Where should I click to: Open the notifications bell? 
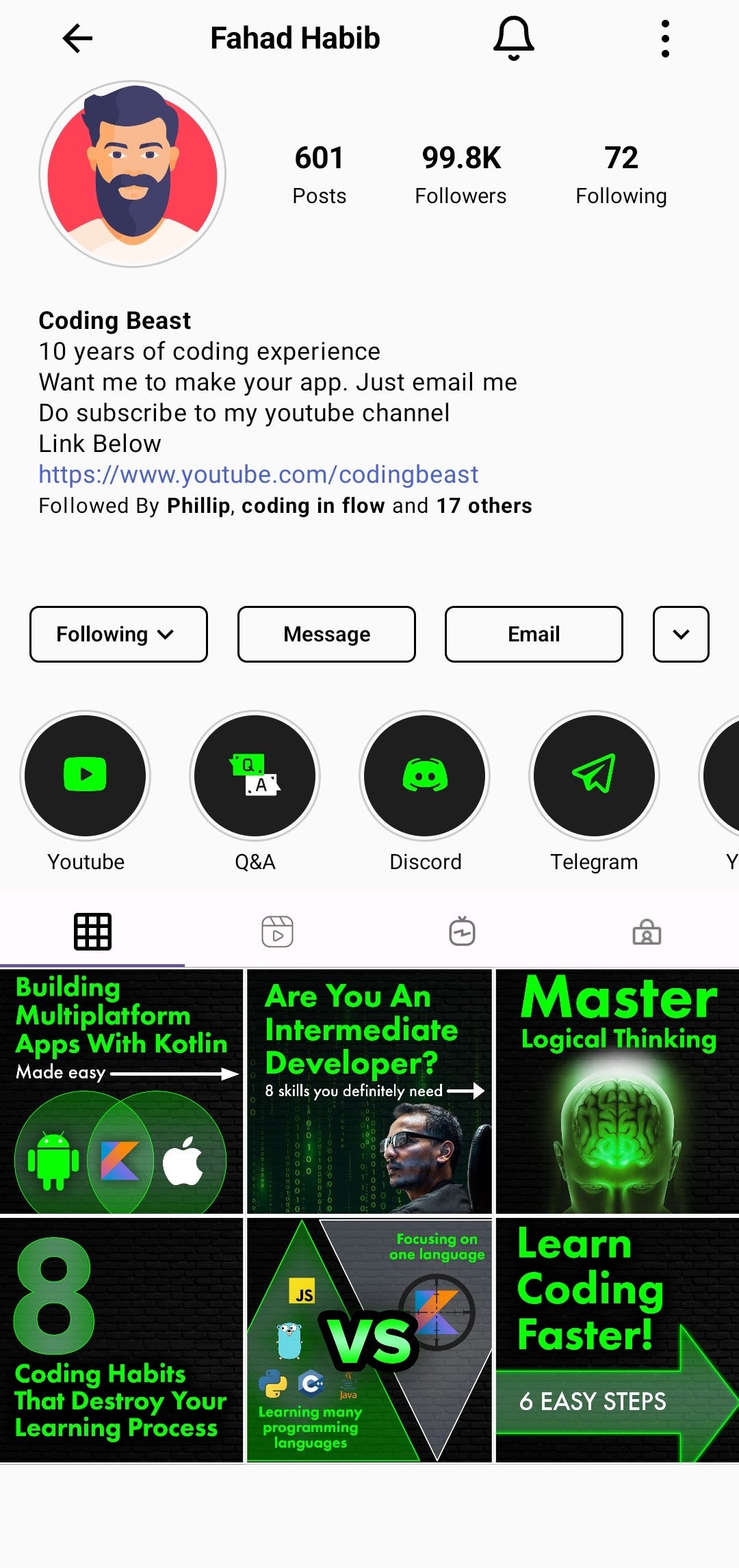(x=513, y=38)
